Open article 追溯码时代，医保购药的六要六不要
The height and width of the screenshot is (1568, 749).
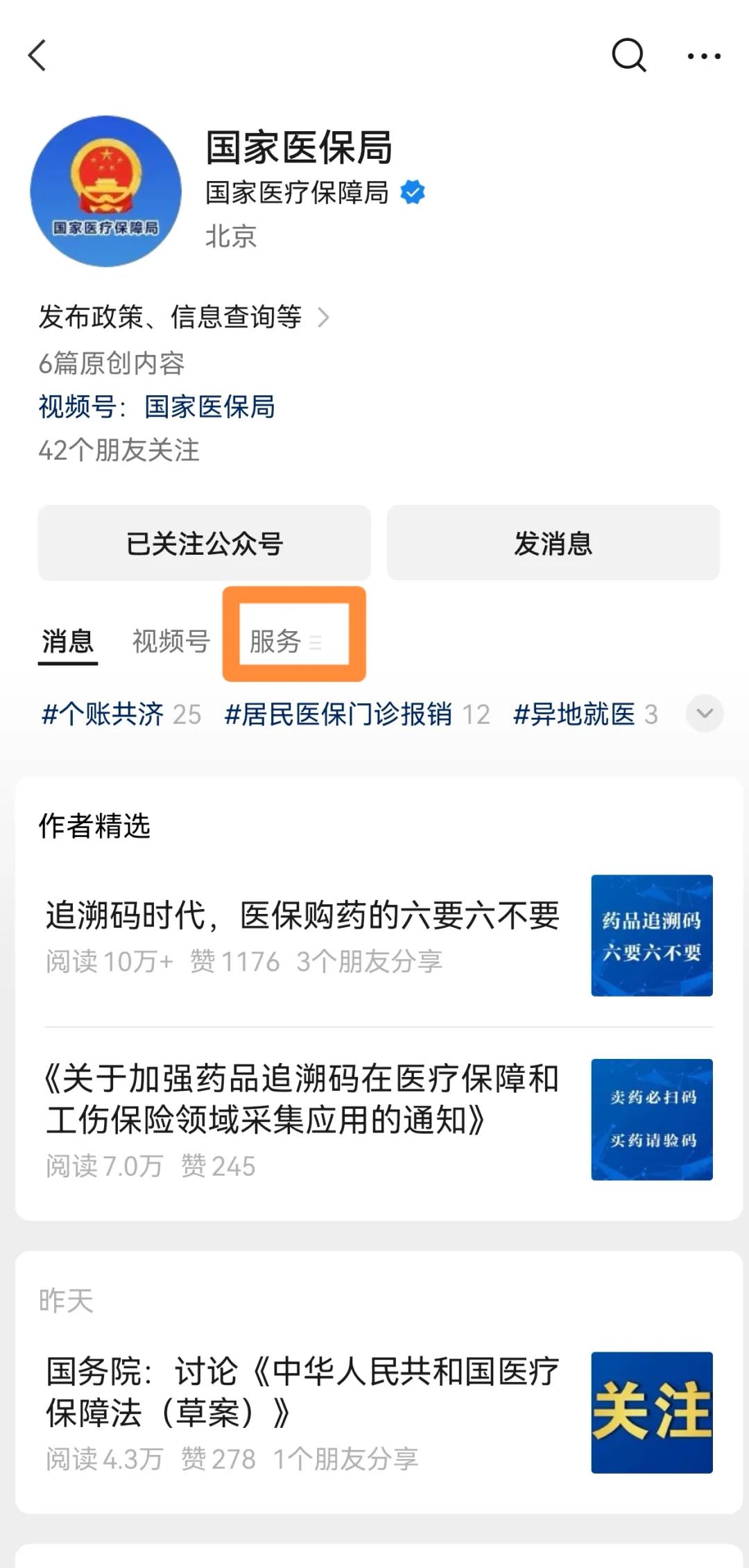coord(302,915)
